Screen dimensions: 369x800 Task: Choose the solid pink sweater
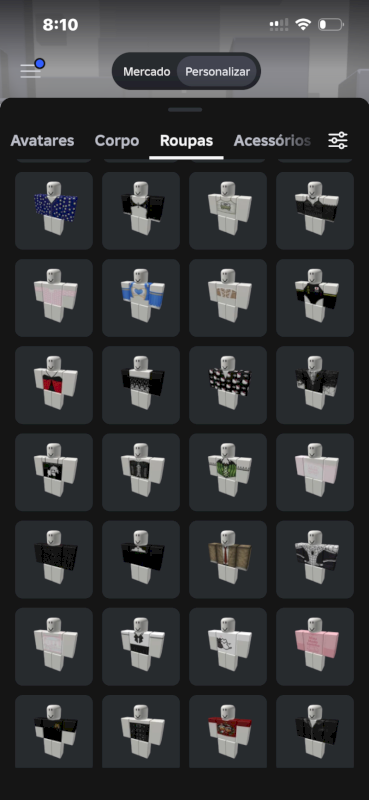(x=315, y=647)
